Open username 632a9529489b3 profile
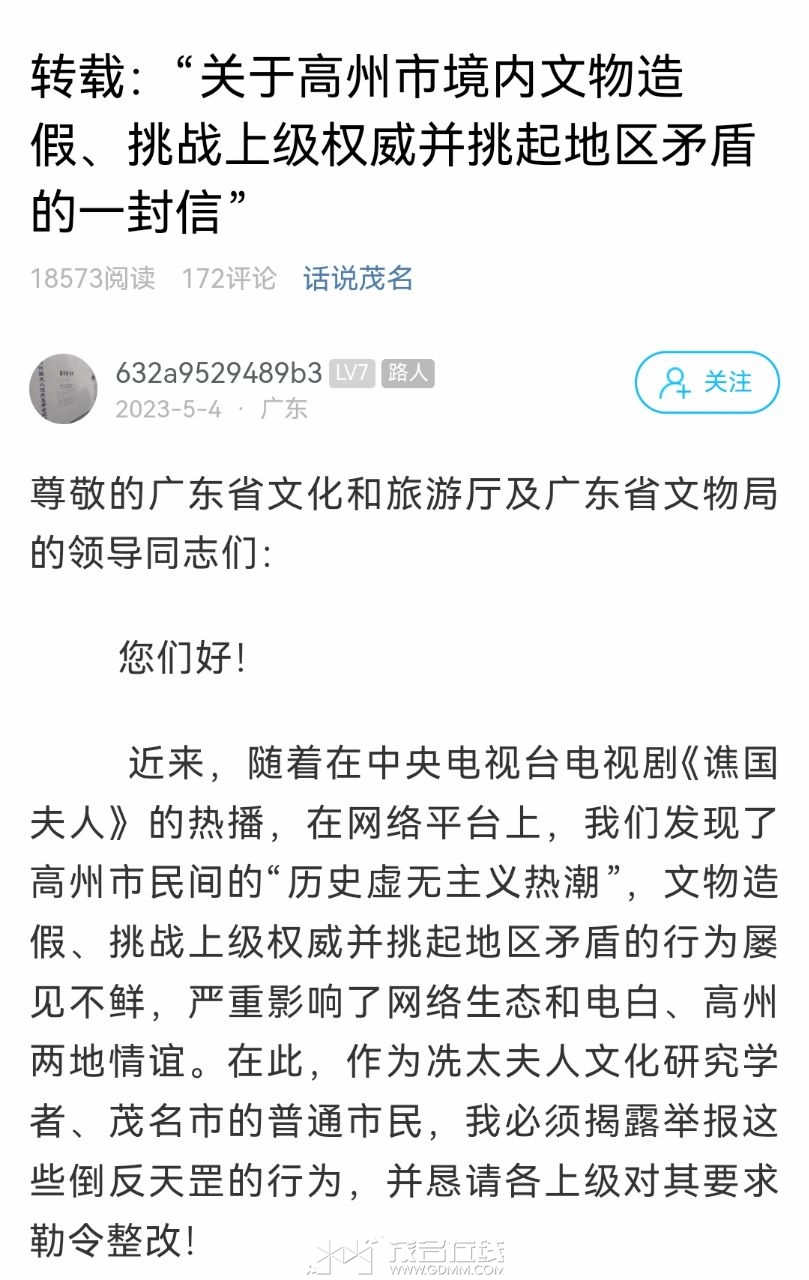809x1280 pixels. 218,373
